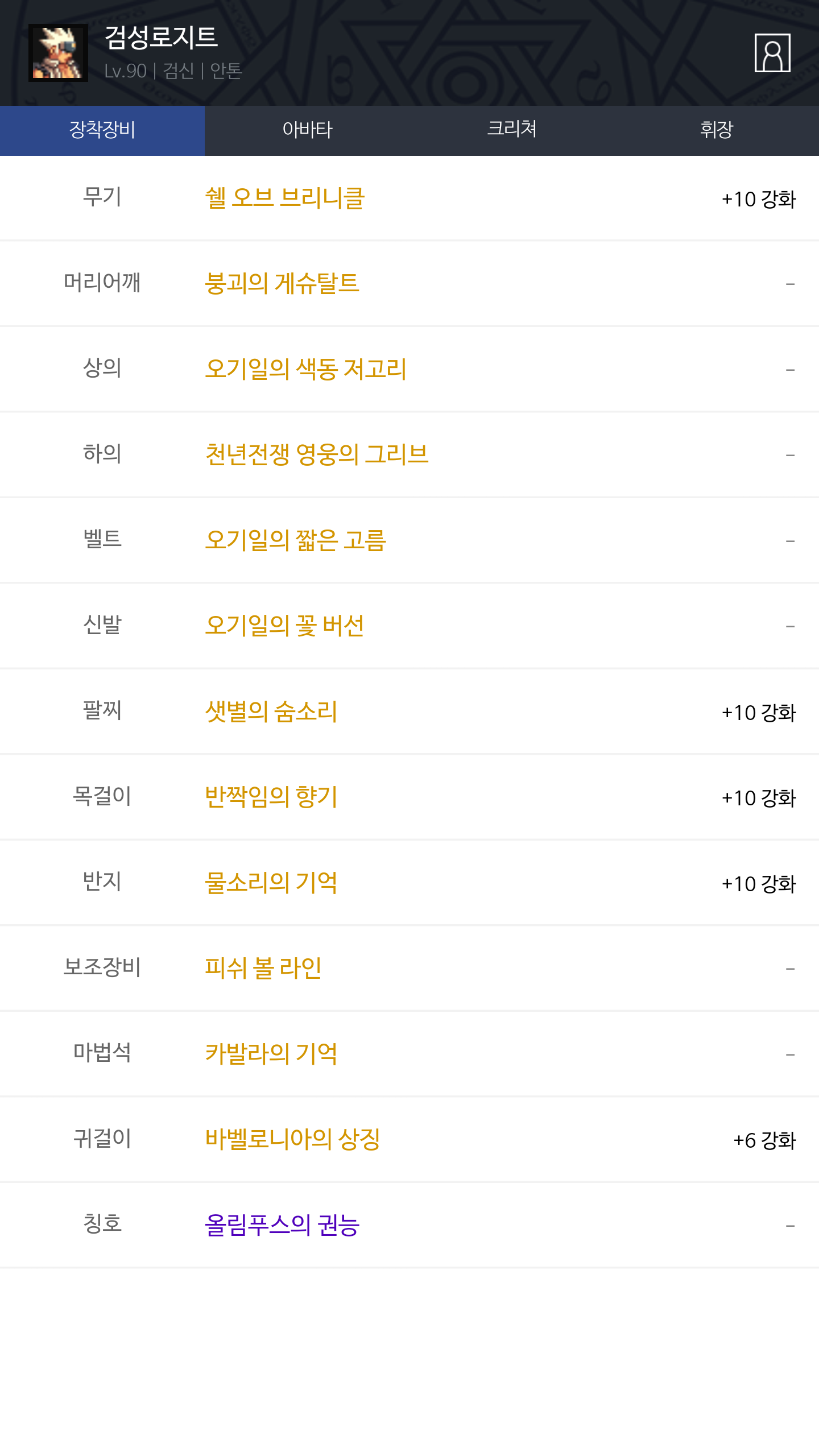Open 오기일의 색동 저고리 details
This screenshot has width=819, height=1456.
pos(305,369)
